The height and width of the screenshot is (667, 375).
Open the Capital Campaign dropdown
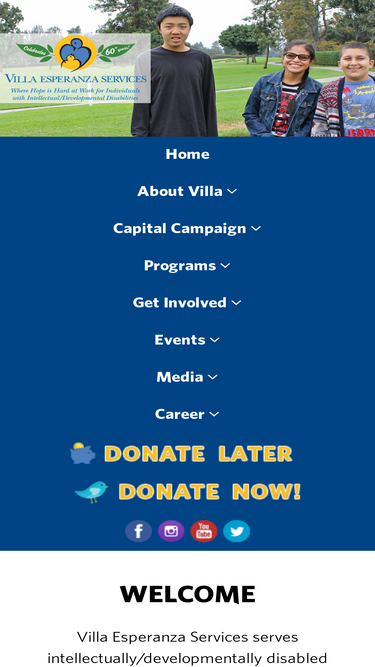[x=187, y=228]
